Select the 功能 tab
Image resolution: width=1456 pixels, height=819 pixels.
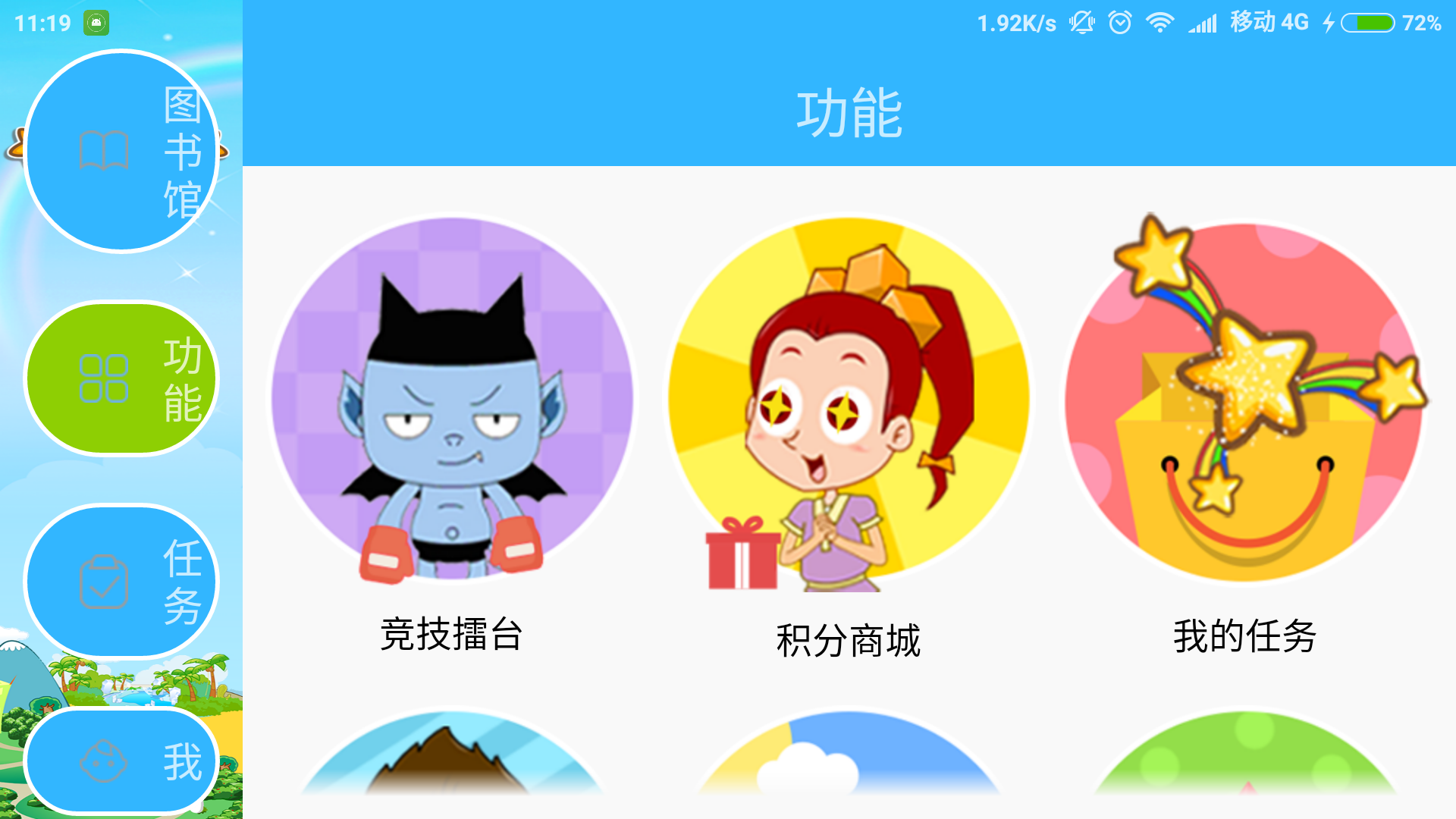[x=121, y=378]
